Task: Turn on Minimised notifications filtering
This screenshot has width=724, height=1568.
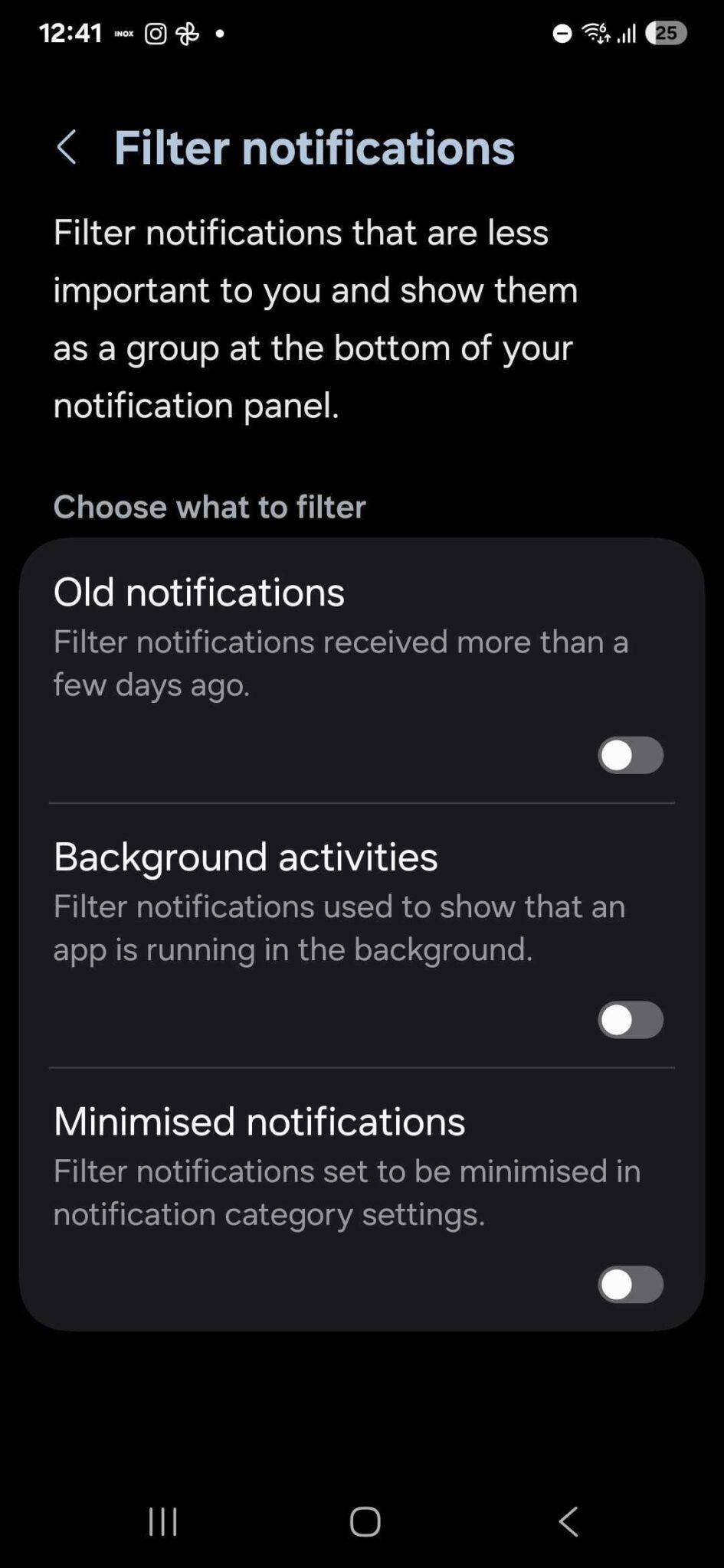Action: [x=630, y=1285]
